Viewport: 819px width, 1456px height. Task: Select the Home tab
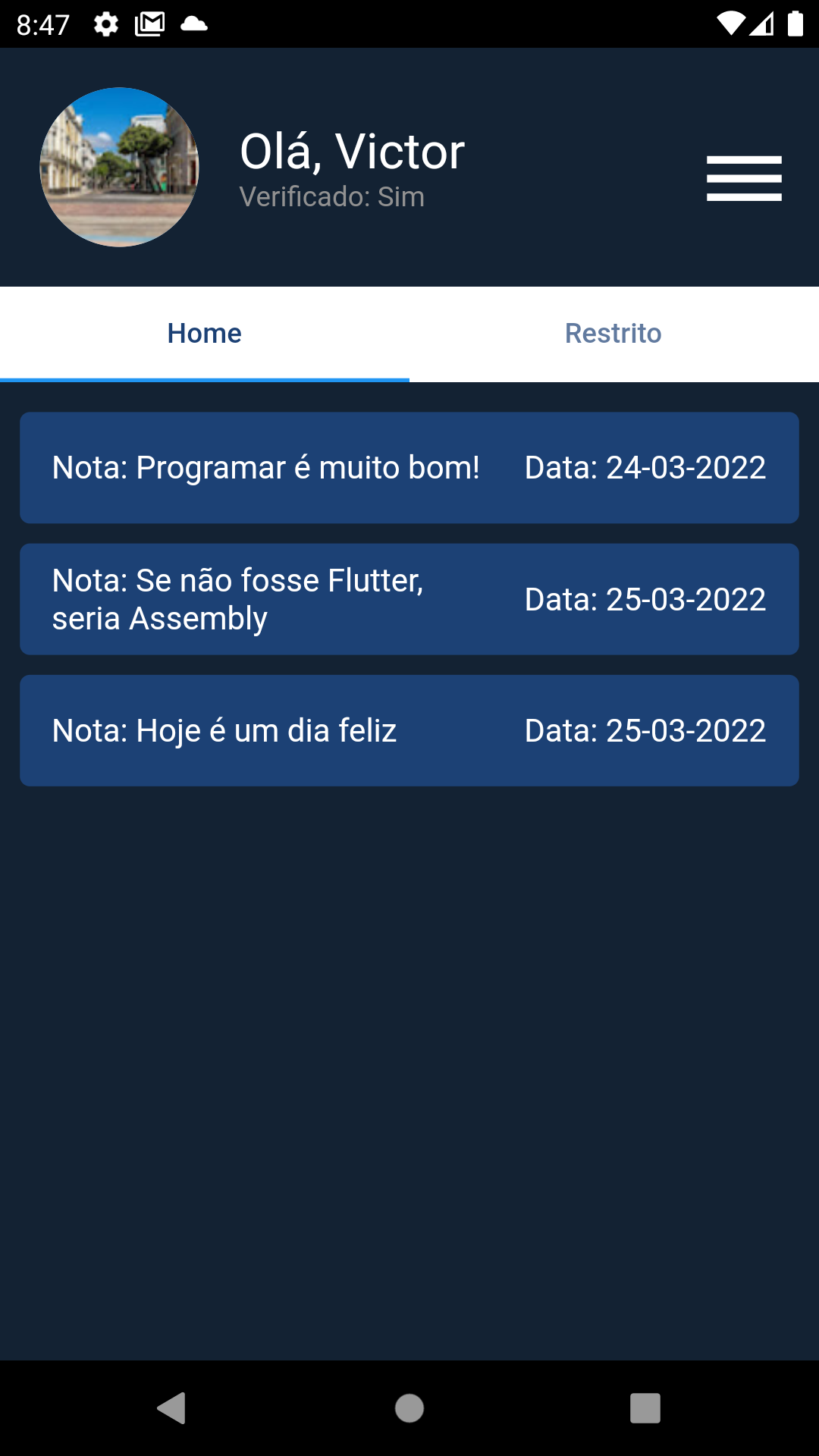point(205,334)
